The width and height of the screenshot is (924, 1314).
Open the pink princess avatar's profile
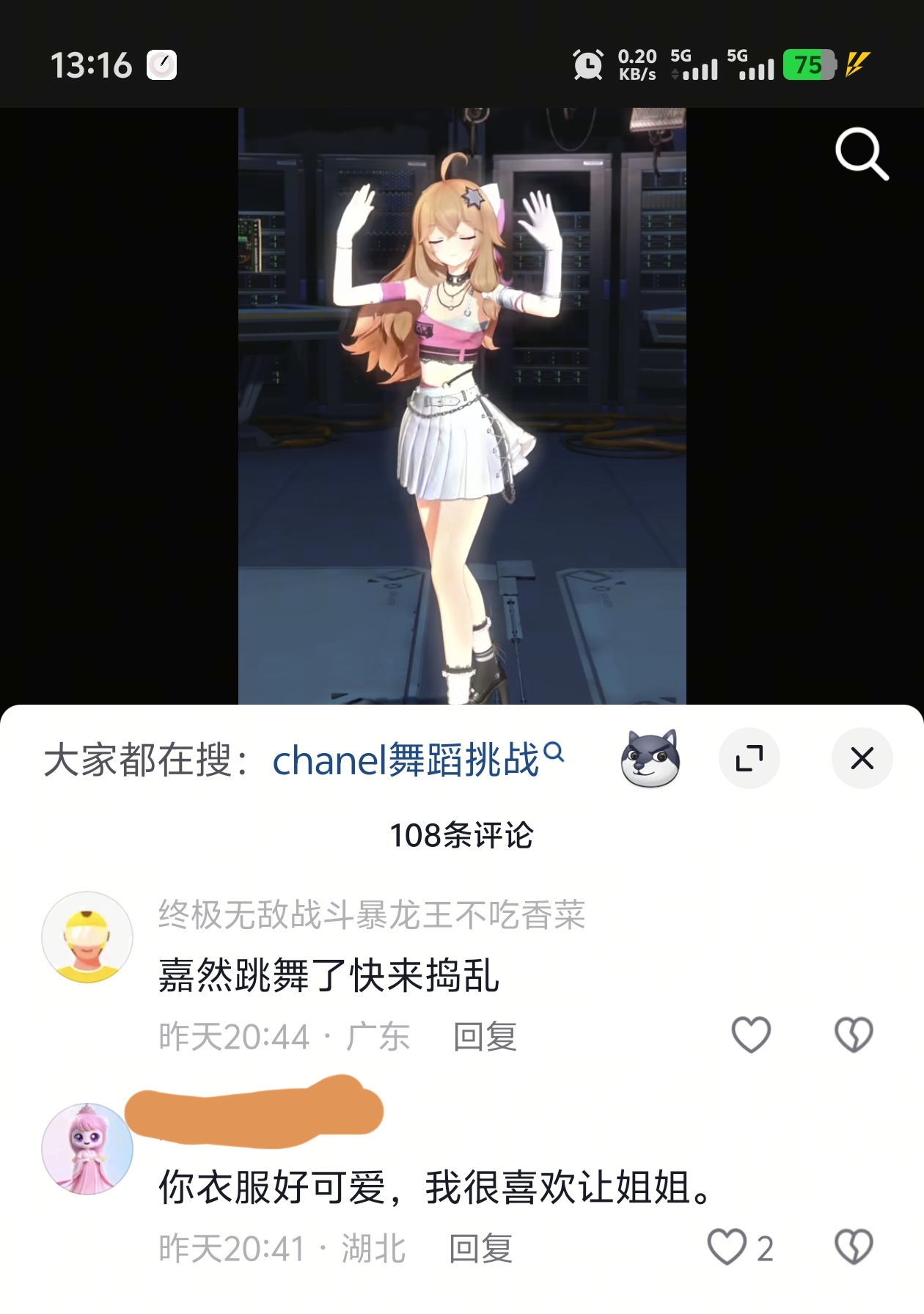[x=87, y=1148]
